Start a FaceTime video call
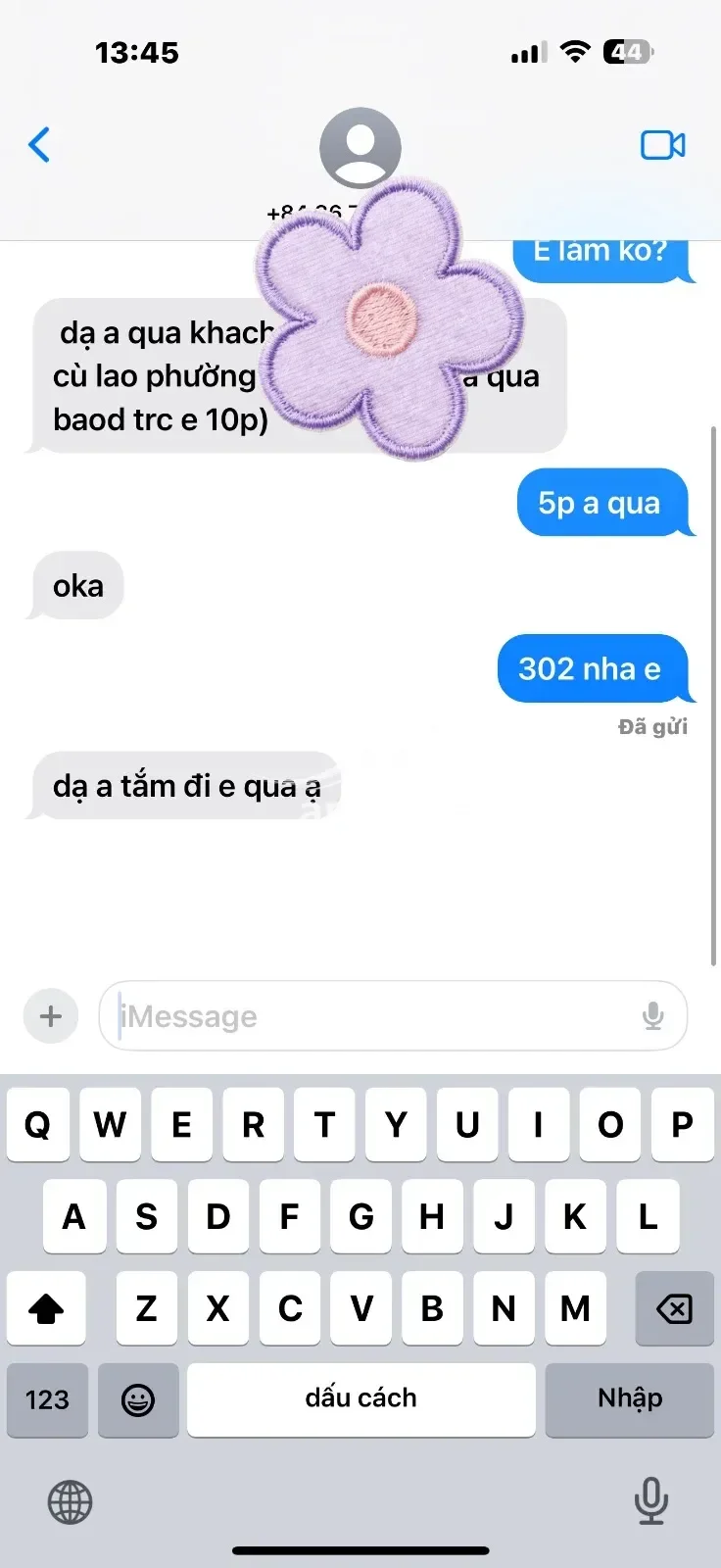The image size is (721, 1568). tap(663, 145)
